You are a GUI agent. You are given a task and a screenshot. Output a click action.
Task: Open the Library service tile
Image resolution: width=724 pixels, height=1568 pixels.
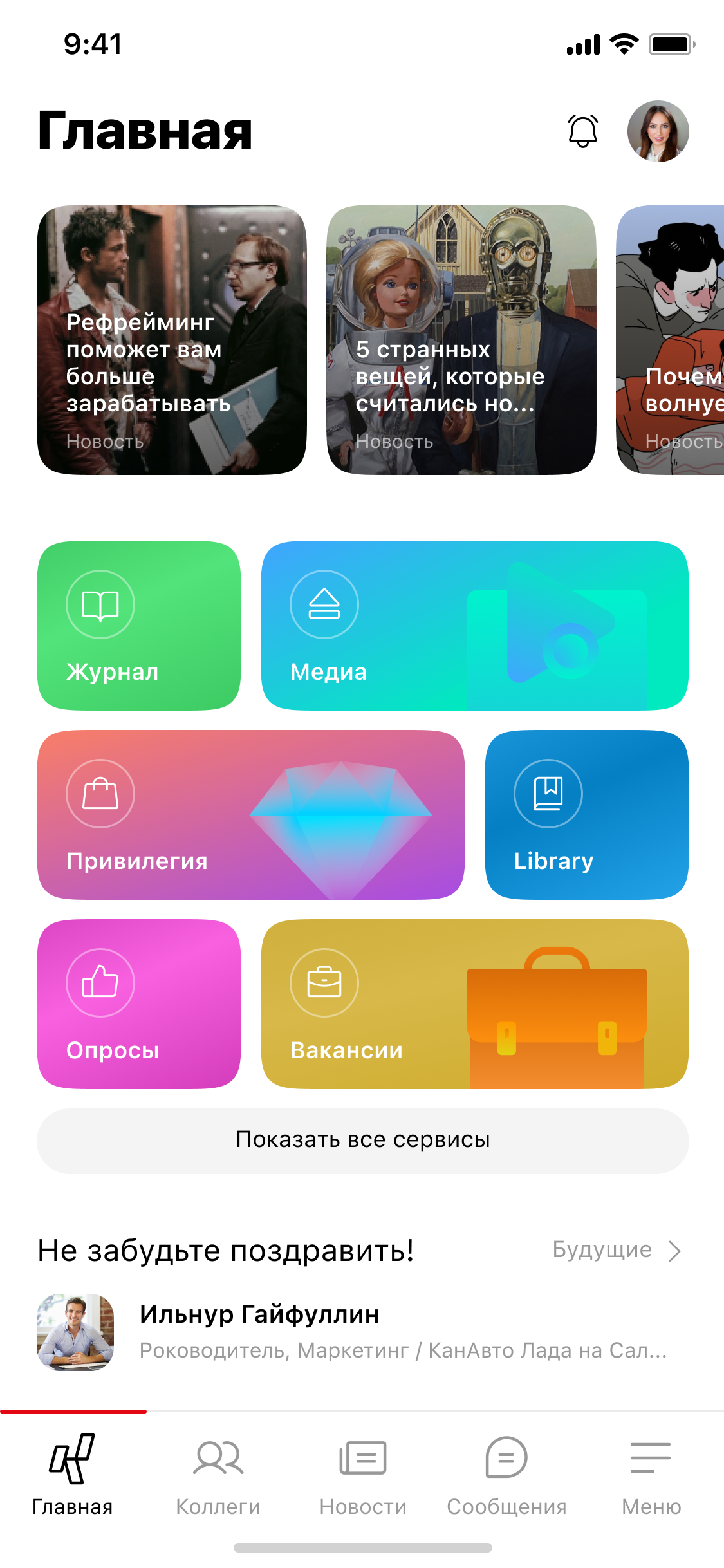pos(587,815)
